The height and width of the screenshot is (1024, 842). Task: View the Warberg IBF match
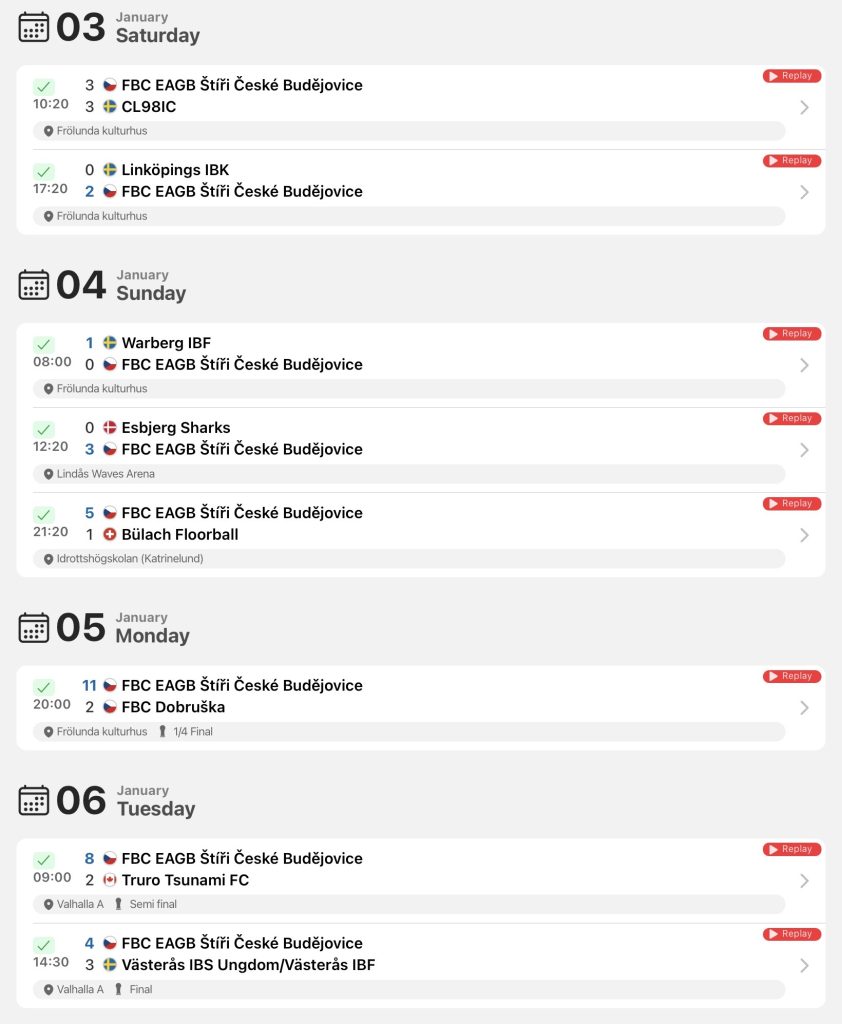point(805,365)
